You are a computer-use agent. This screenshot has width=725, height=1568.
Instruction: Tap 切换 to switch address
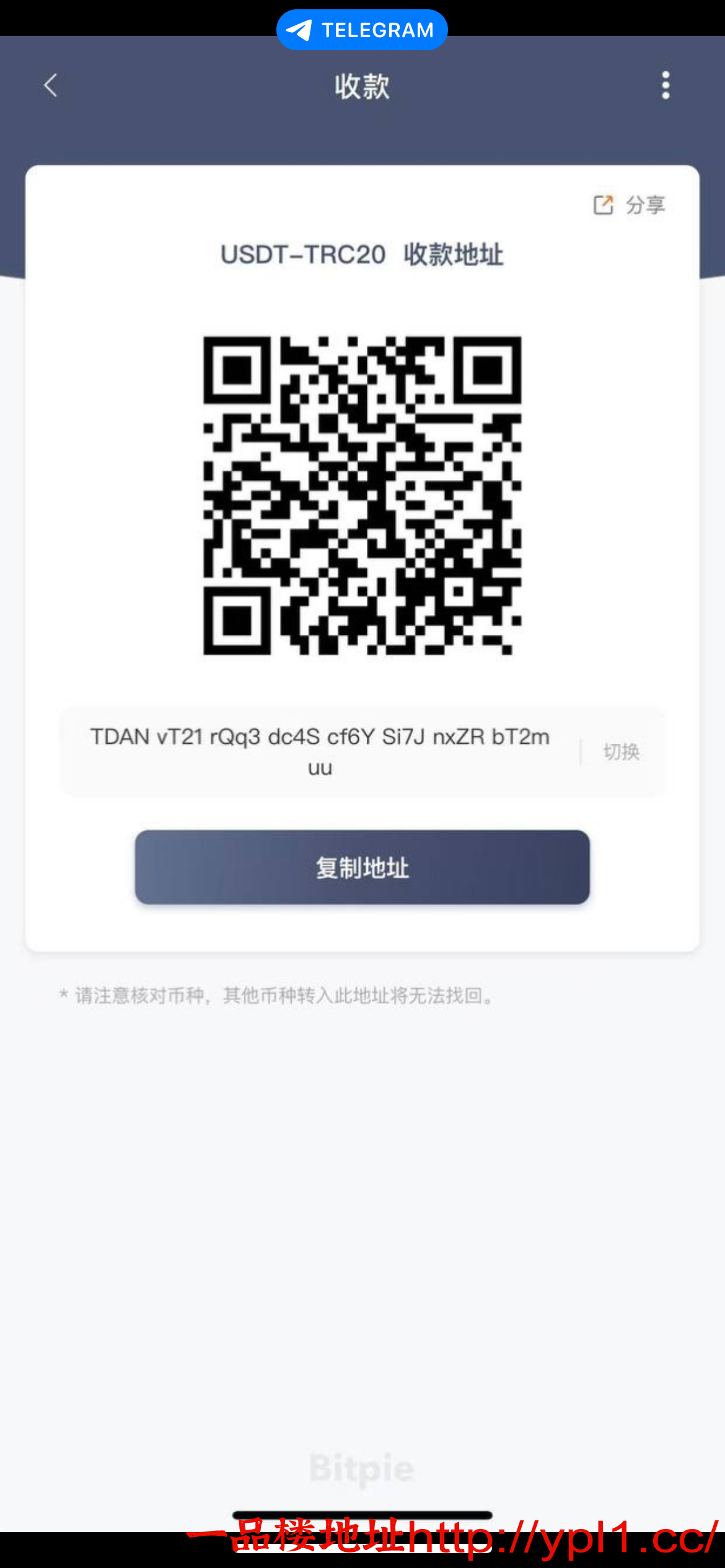coord(621,751)
